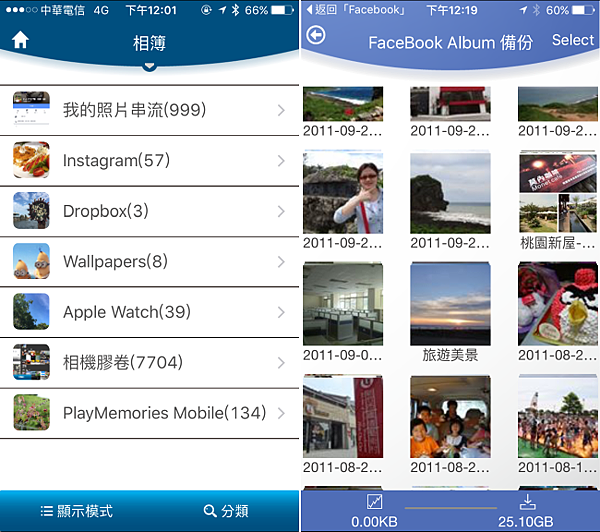The width and height of the screenshot is (600, 532).
Task: Tap the download icon above 25.10GB
Action: coord(527,502)
